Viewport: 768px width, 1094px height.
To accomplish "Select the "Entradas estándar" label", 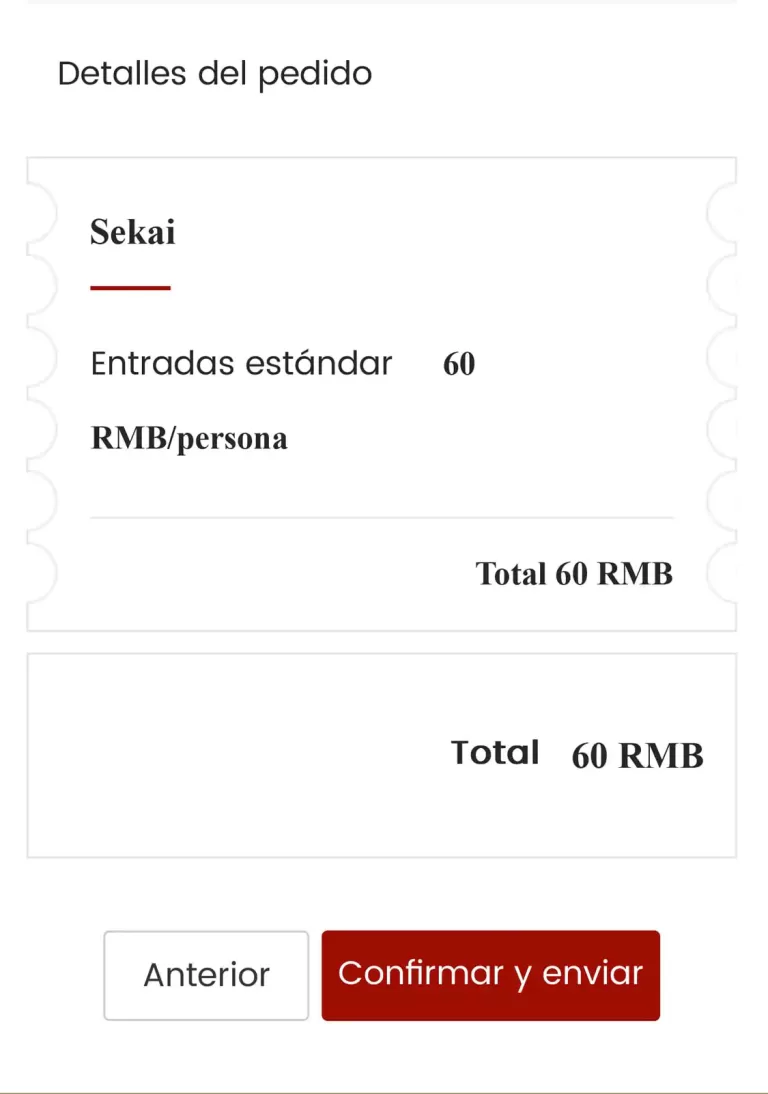I will (x=240, y=363).
